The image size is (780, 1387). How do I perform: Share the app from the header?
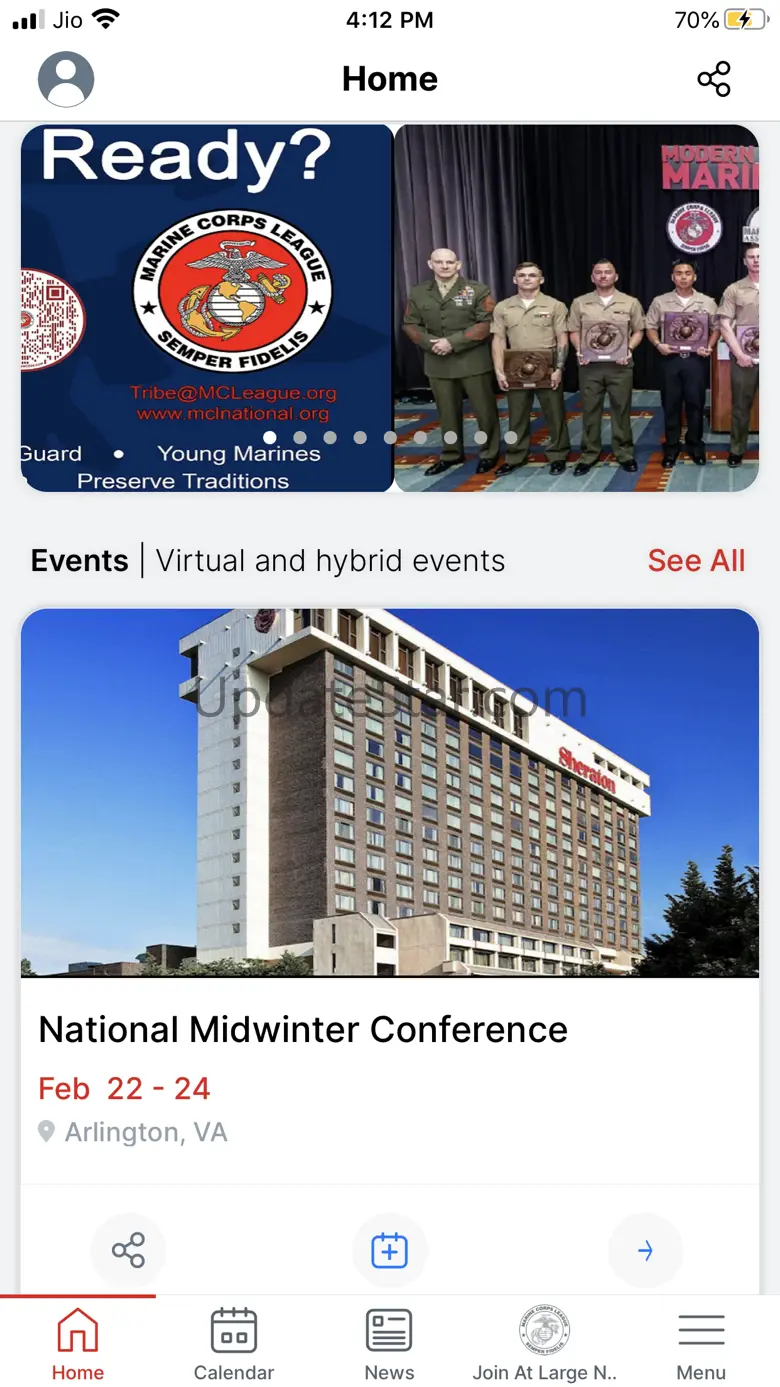(x=714, y=79)
